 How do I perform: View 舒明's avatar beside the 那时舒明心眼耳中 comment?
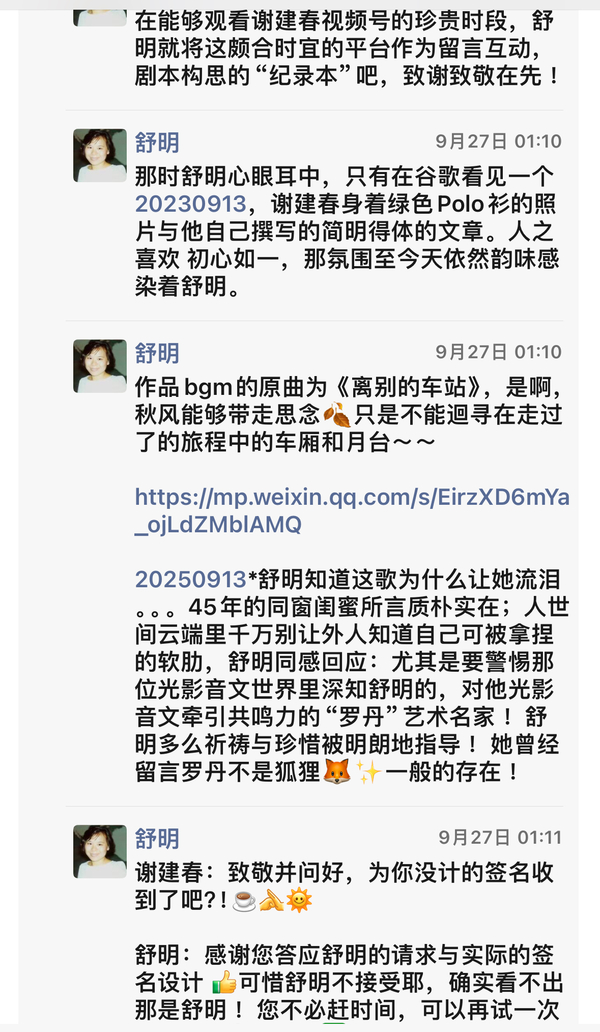pyautogui.click(x=100, y=155)
